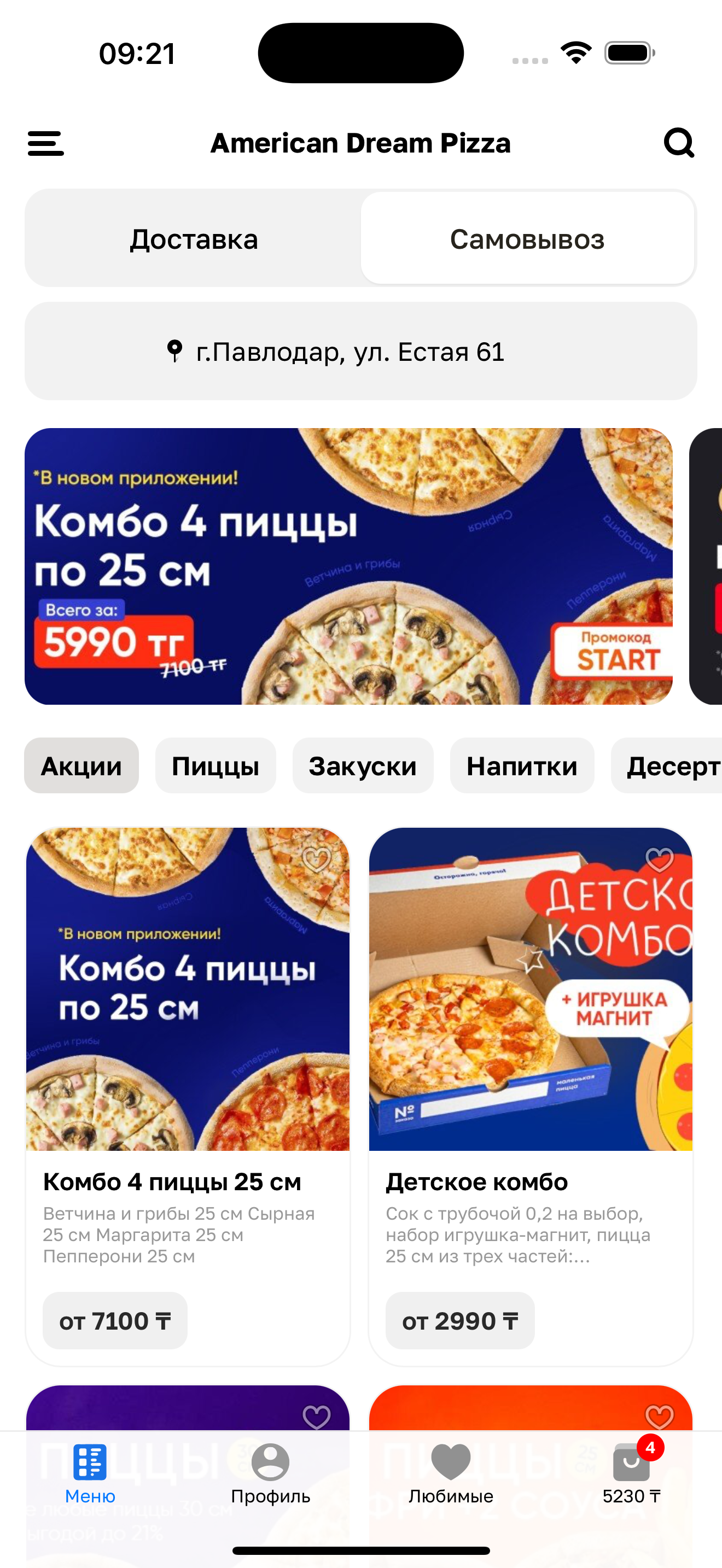This screenshot has width=722, height=1568.
Task: Open the search magnifier
Action: 678,143
